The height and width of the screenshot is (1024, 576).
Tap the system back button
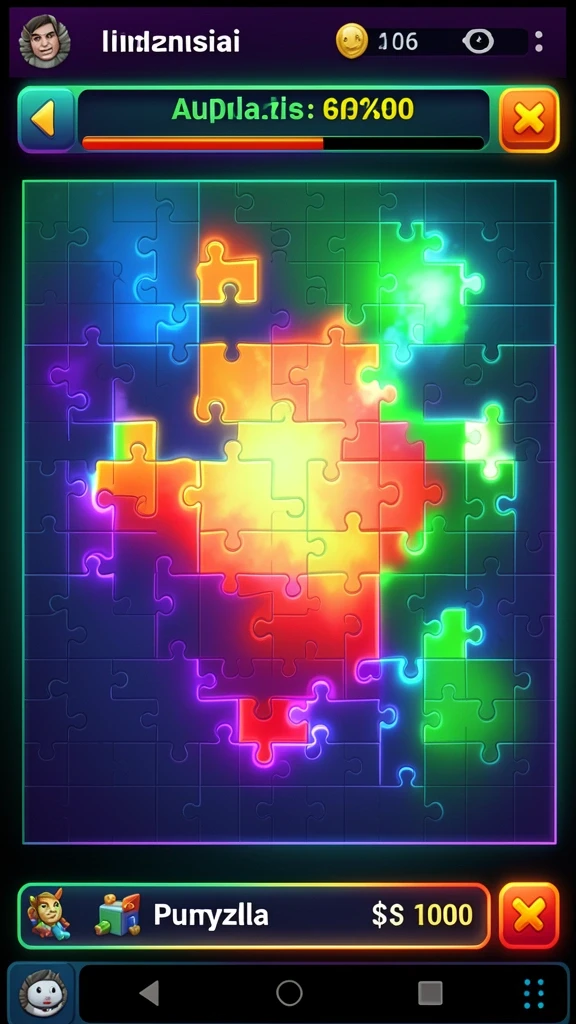pos(150,993)
